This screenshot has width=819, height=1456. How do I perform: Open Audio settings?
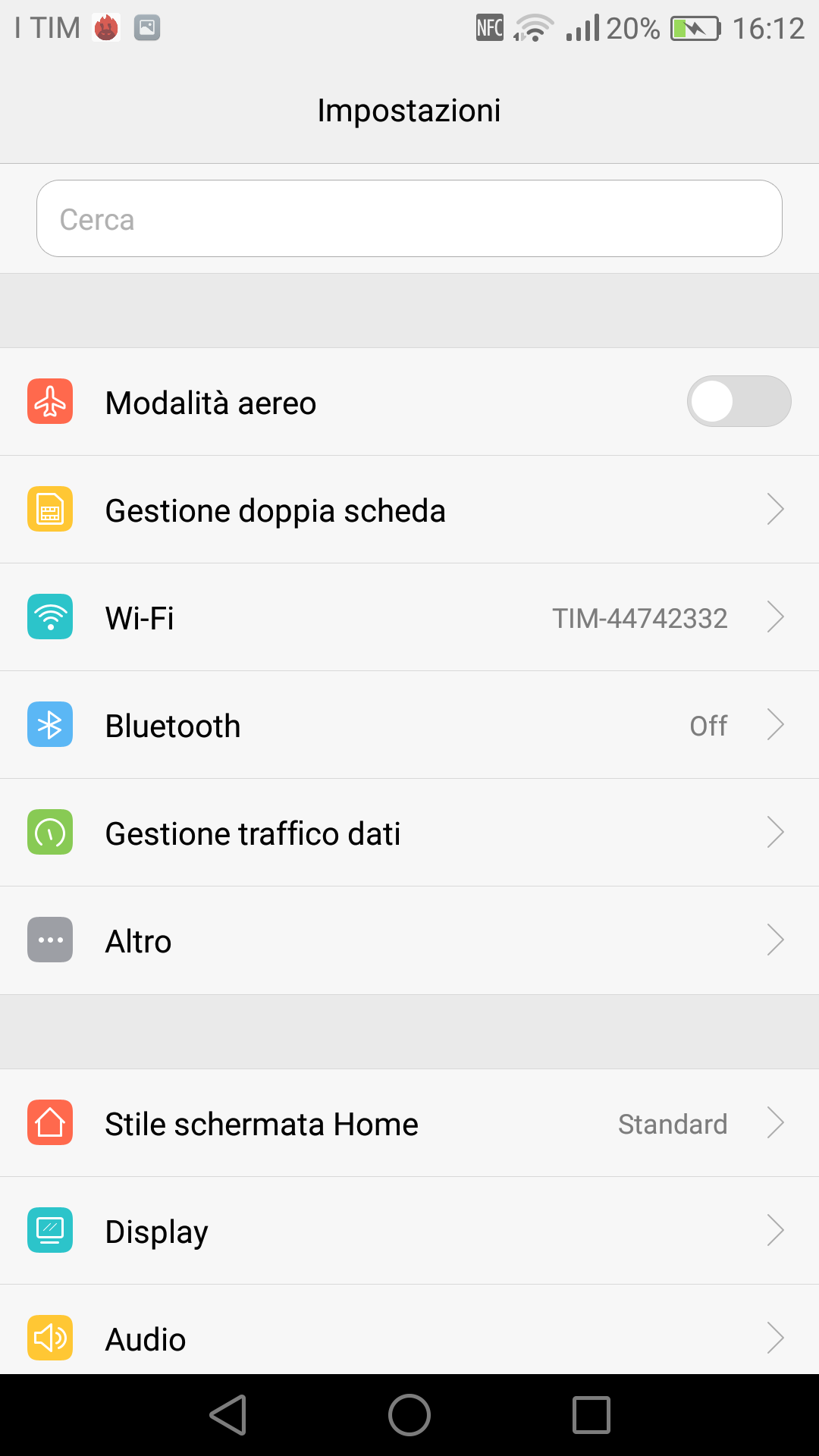pyautogui.click(x=409, y=1330)
